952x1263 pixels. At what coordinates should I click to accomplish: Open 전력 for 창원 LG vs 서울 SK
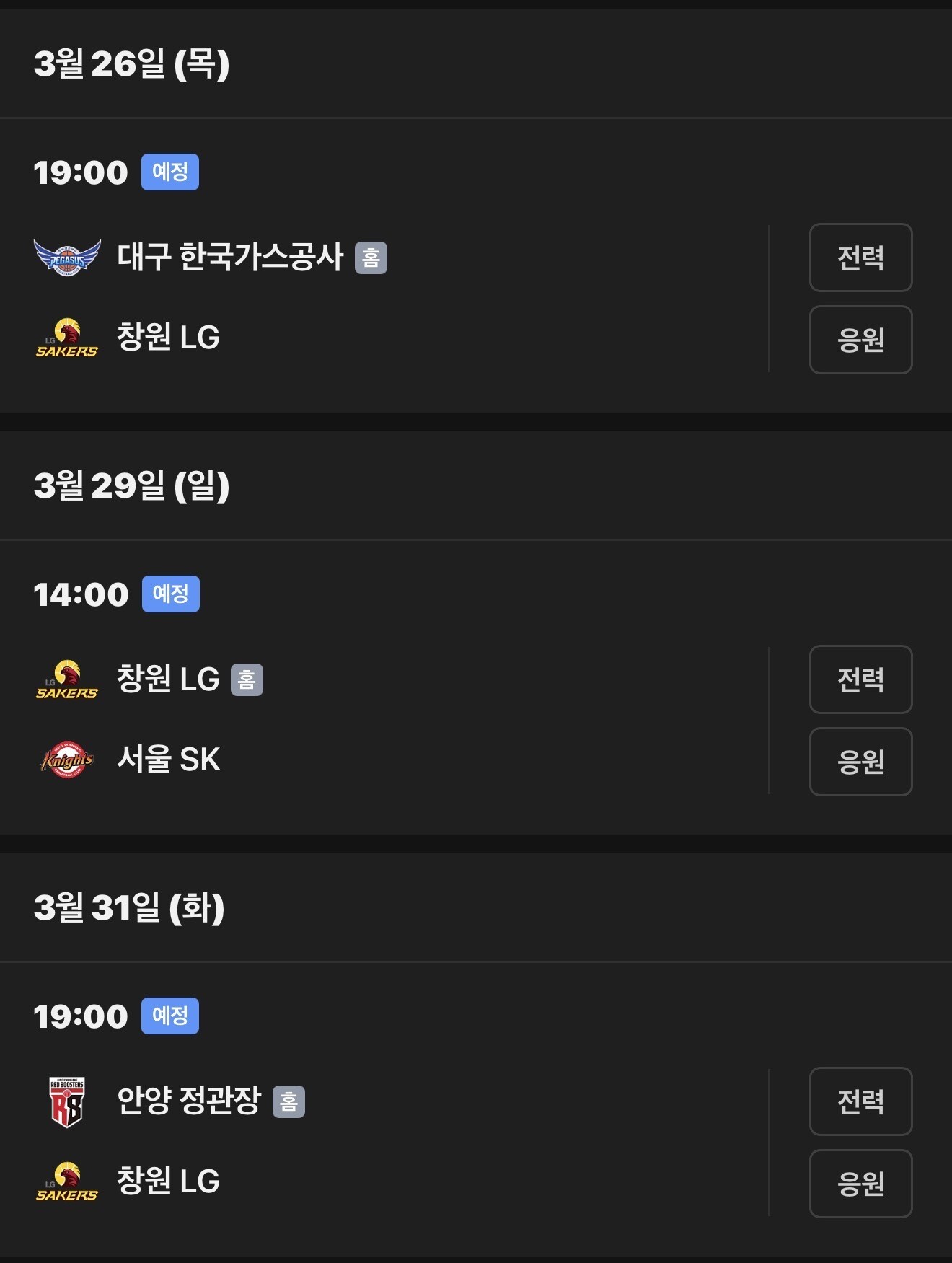860,679
